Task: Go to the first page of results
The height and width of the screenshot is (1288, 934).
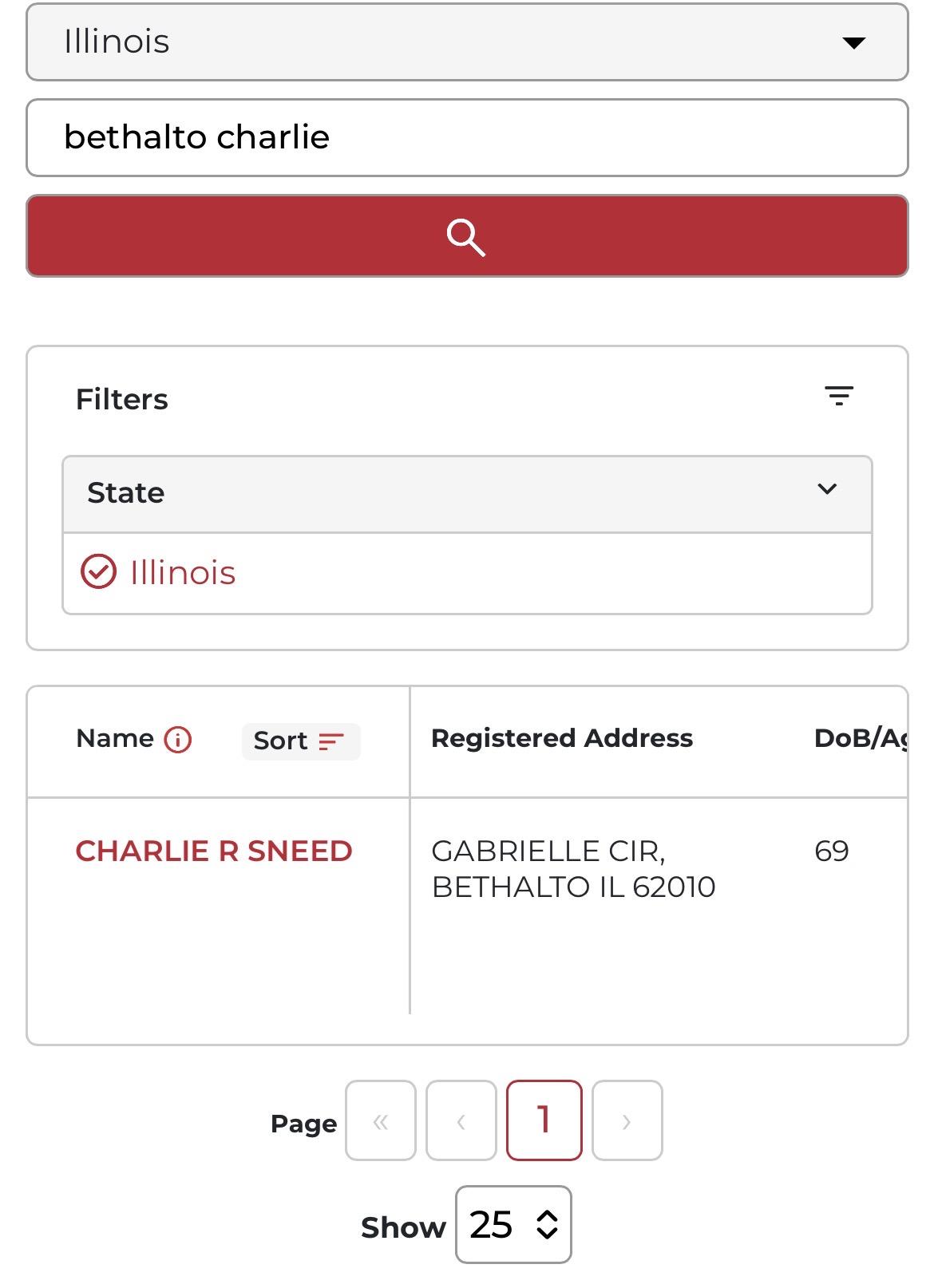Action: (381, 1120)
